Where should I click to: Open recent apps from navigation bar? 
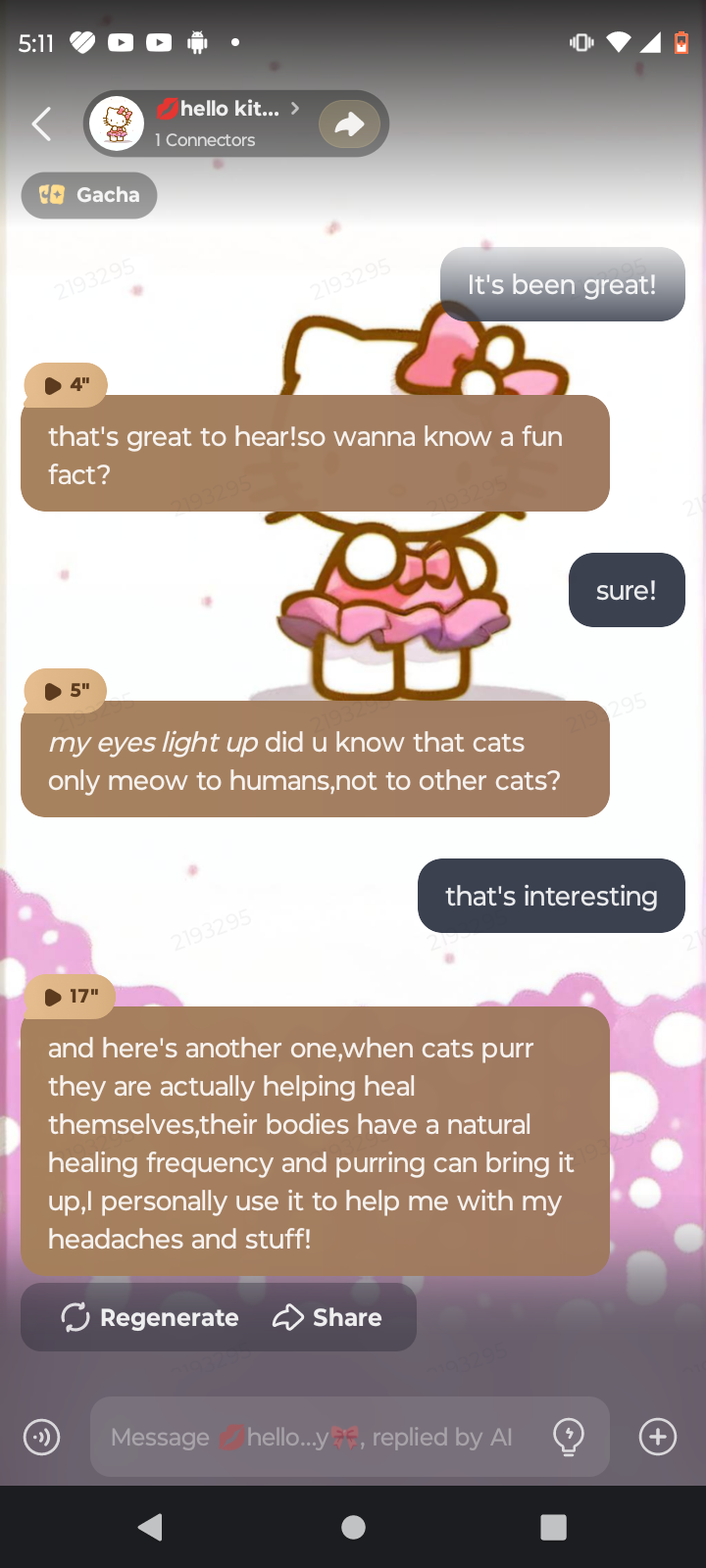553,1527
